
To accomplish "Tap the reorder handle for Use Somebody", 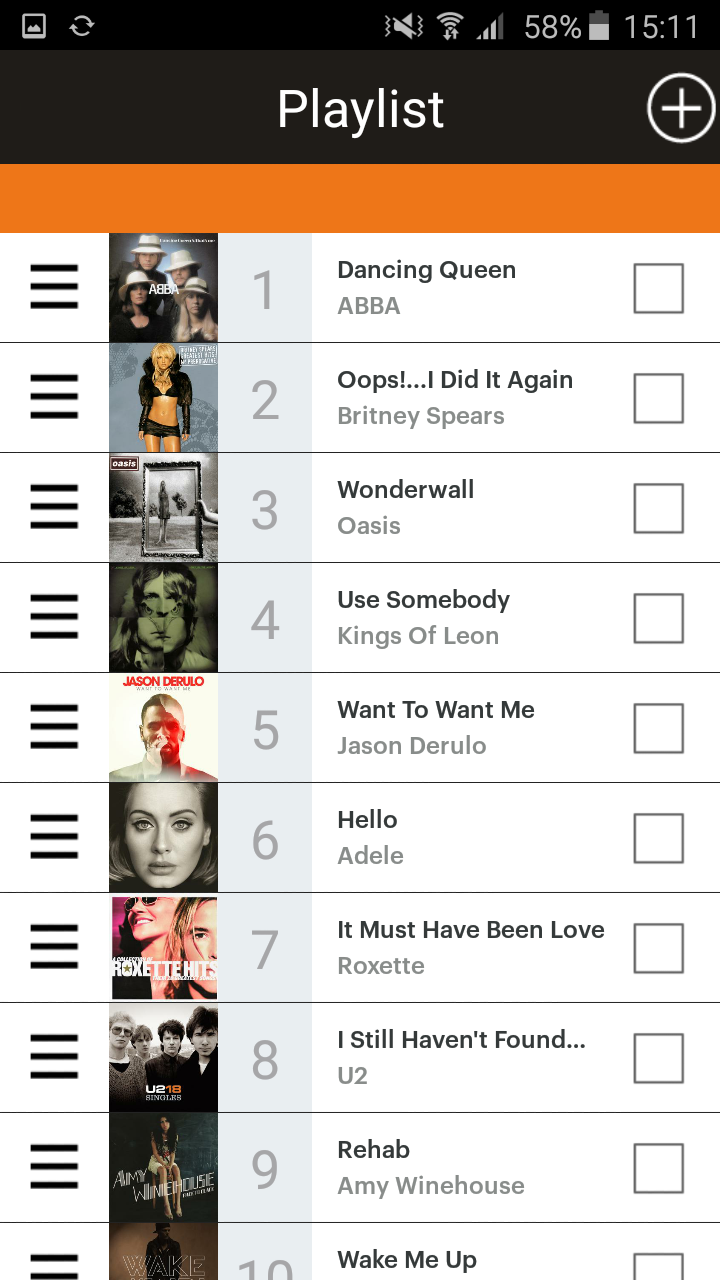I will 54,618.
